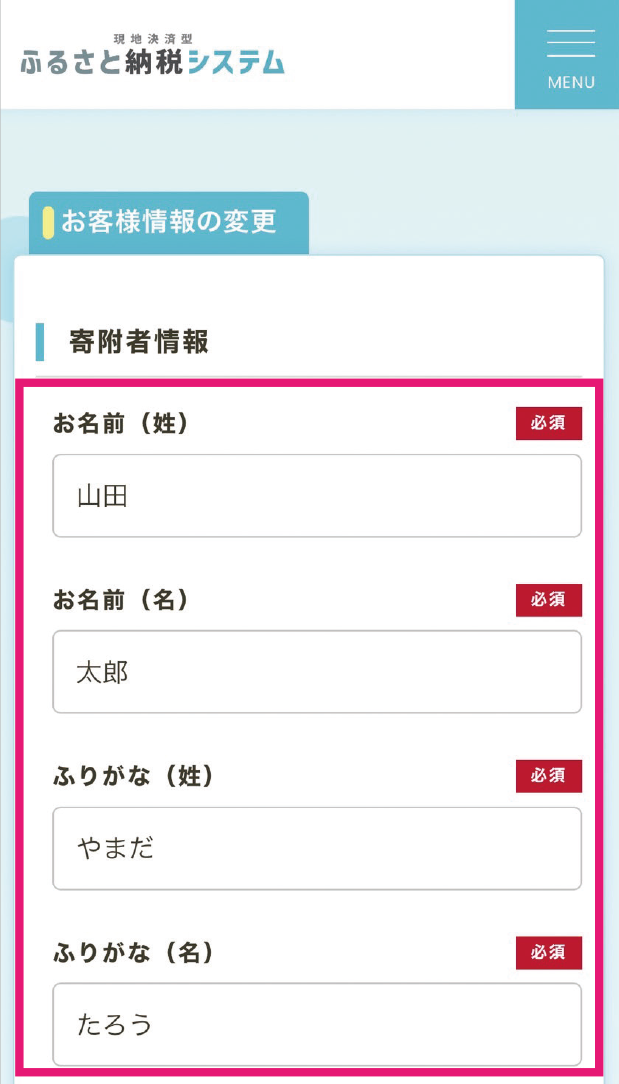Focus the お名前（名） field showing 太郎
Viewport: 619px width, 1084px height.
[317, 671]
